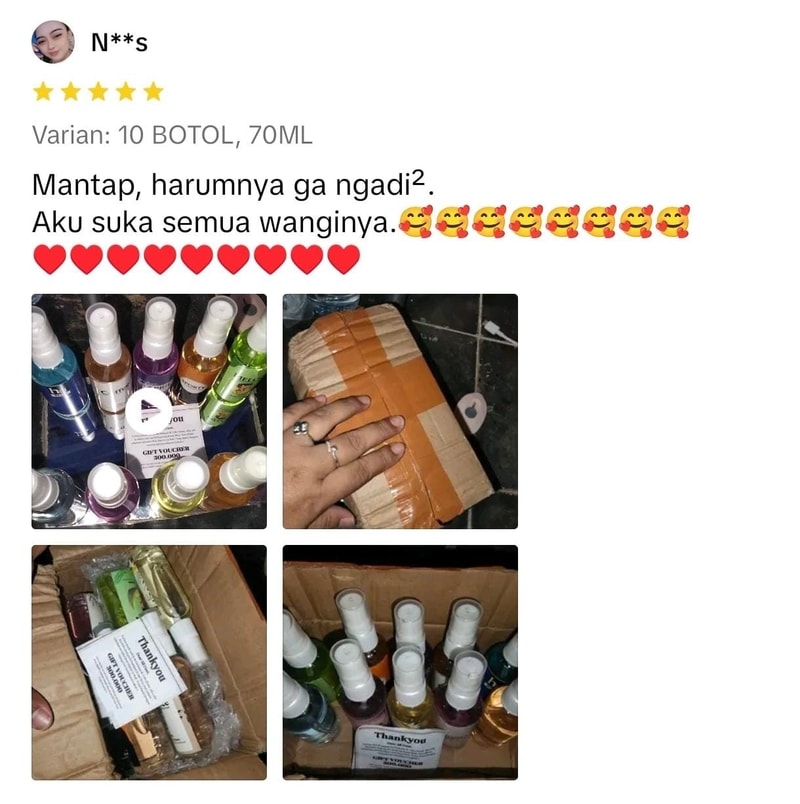Viewport: 800px width, 804px height.
Task: Open the photo of the taped package
Action: [400, 411]
